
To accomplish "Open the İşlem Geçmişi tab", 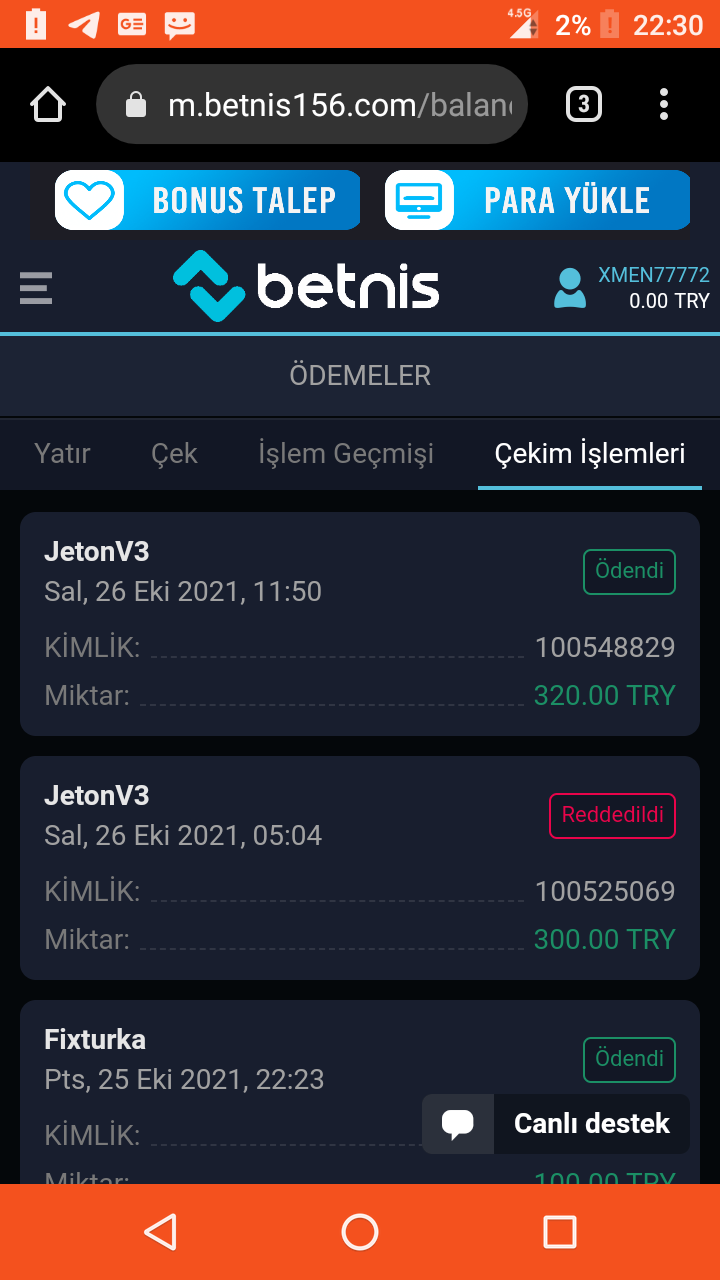I will pyautogui.click(x=346, y=454).
